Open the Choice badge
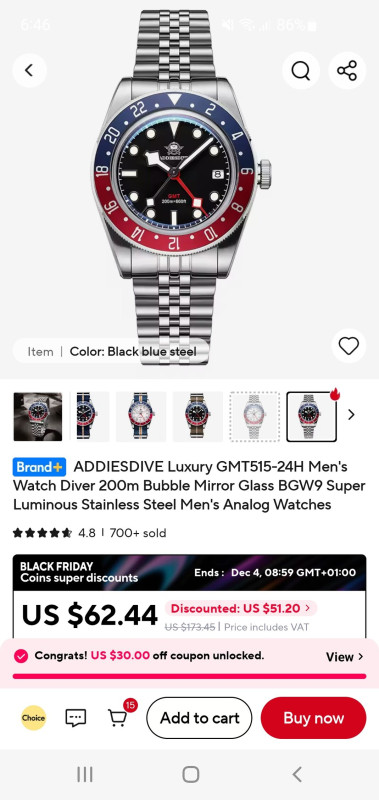This screenshot has height=800, width=379. point(33,718)
